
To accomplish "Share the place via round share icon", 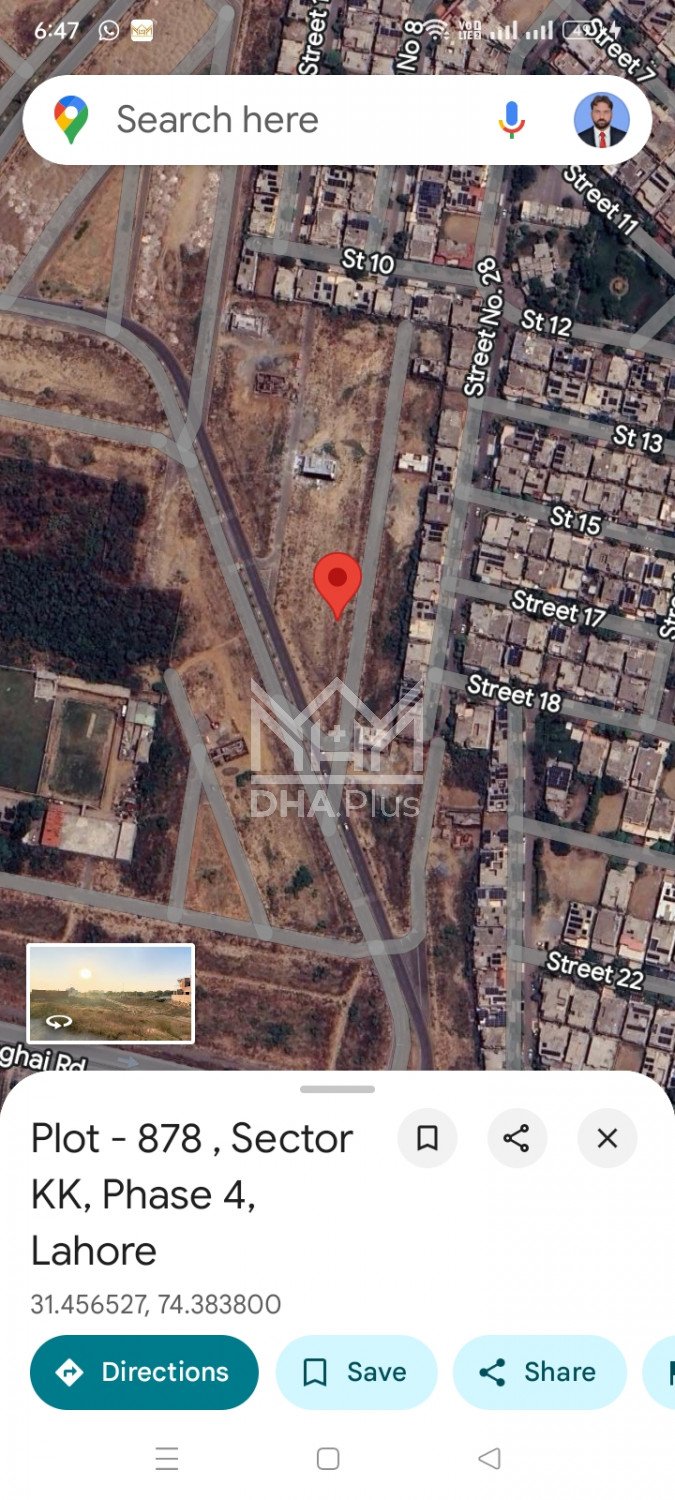I will point(516,1138).
